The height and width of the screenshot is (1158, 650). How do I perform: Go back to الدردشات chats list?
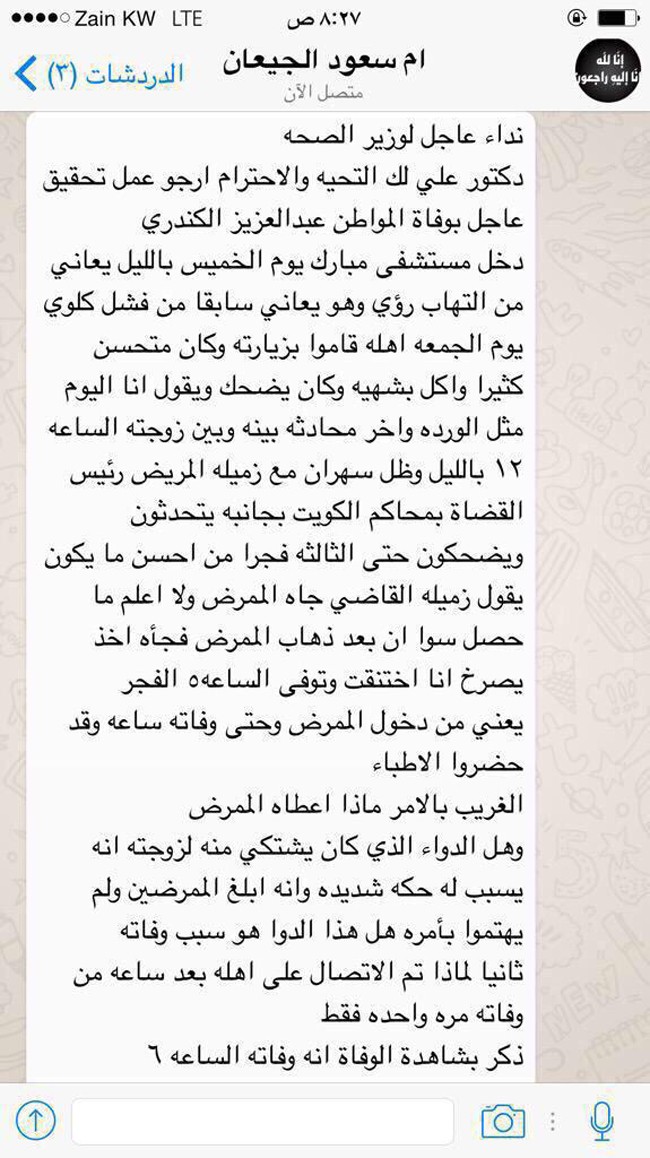pos(100,74)
